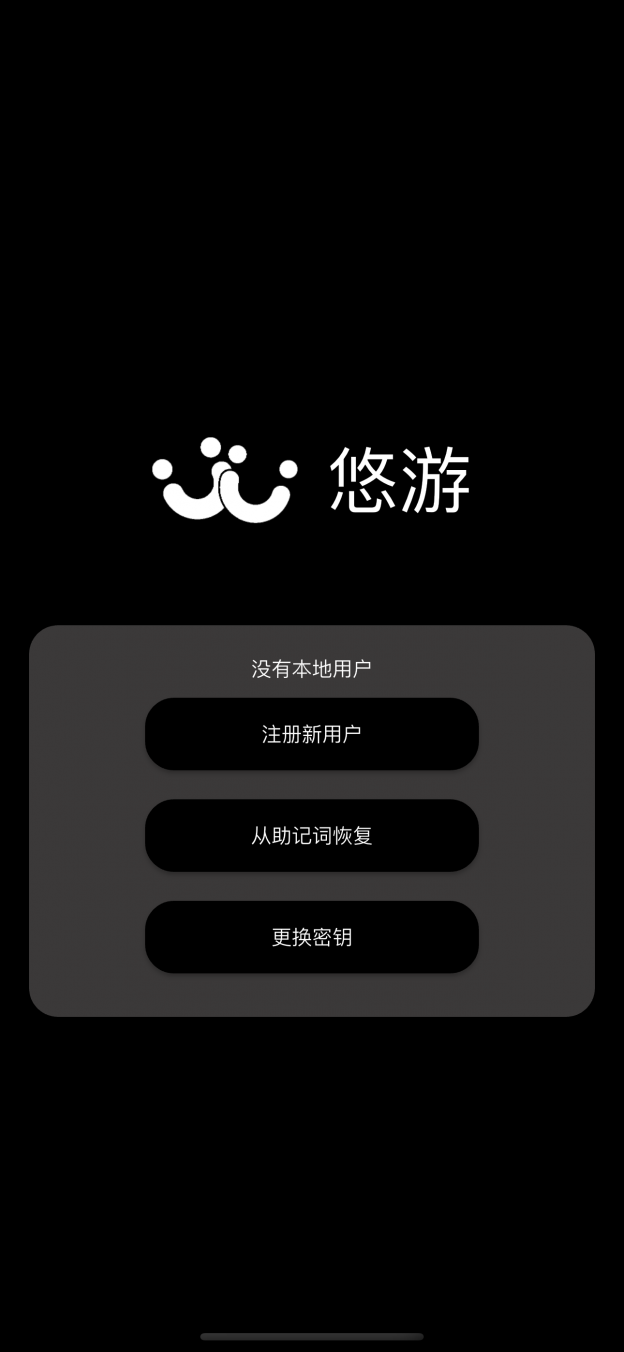Tap the 注册新用户 button
This screenshot has height=1352, width=624.
(312, 734)
